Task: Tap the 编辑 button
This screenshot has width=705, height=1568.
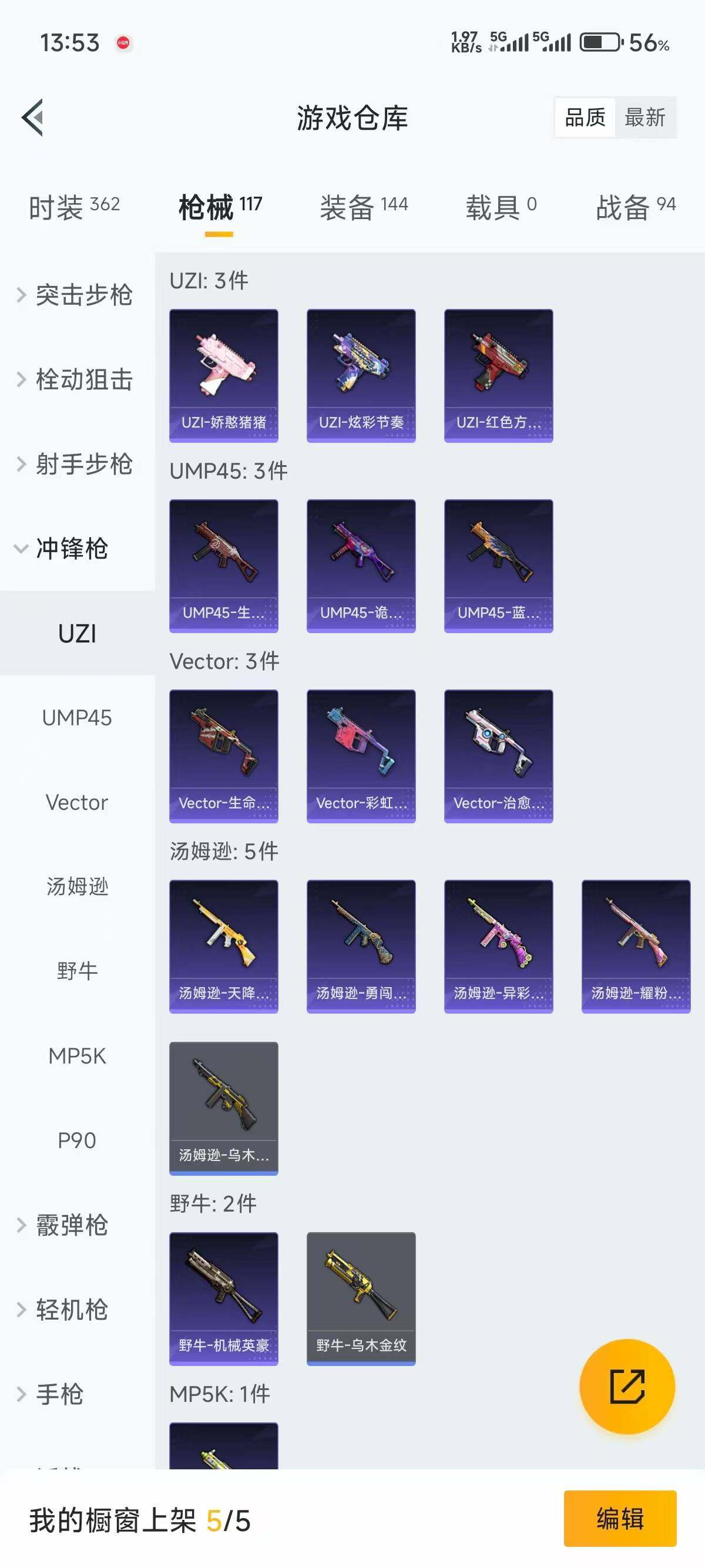Action: 620,1520
